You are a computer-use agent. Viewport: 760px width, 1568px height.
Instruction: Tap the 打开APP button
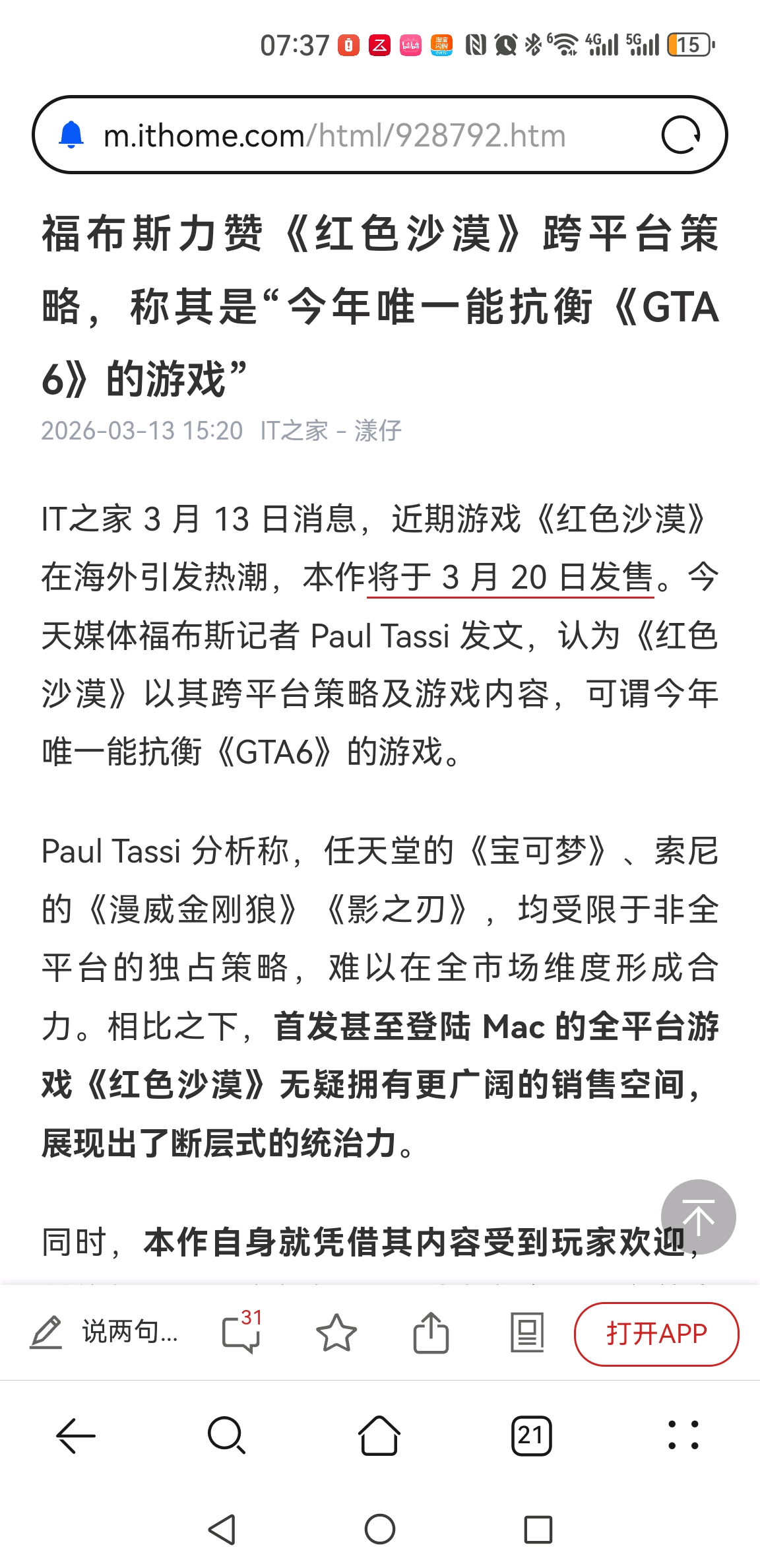(x=656, y=1334)
